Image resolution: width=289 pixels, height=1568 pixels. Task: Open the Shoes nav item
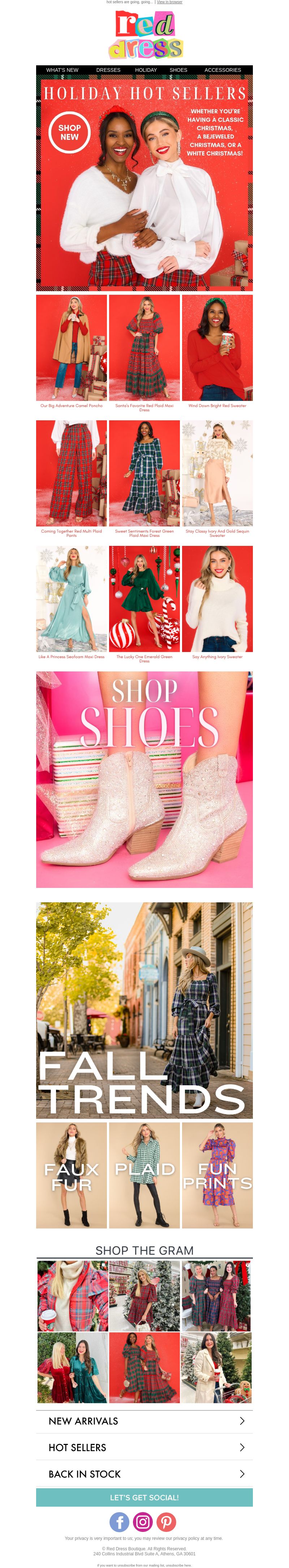tap(178, 70)
